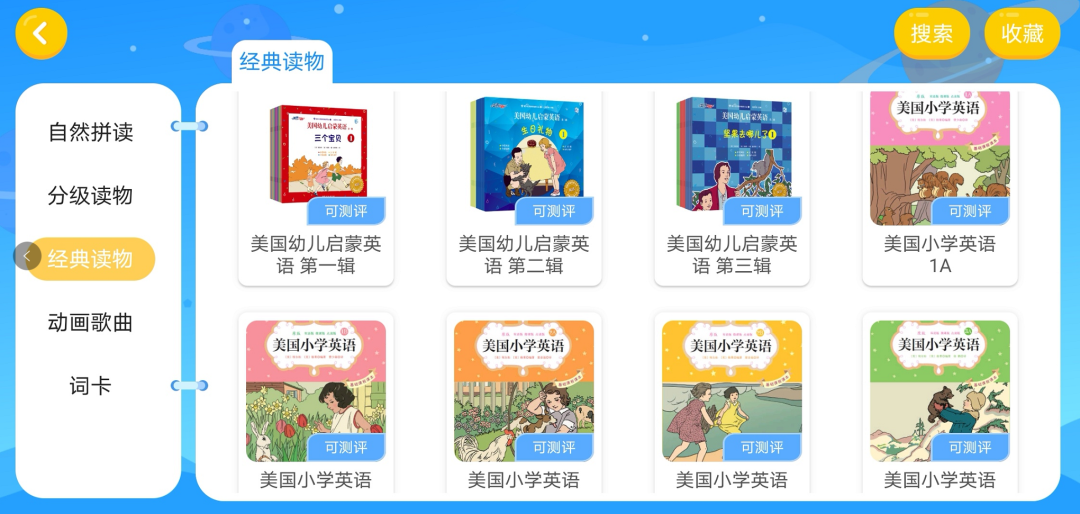
Task: Go back with the yellow arrow button
Action: click(41, 34)
